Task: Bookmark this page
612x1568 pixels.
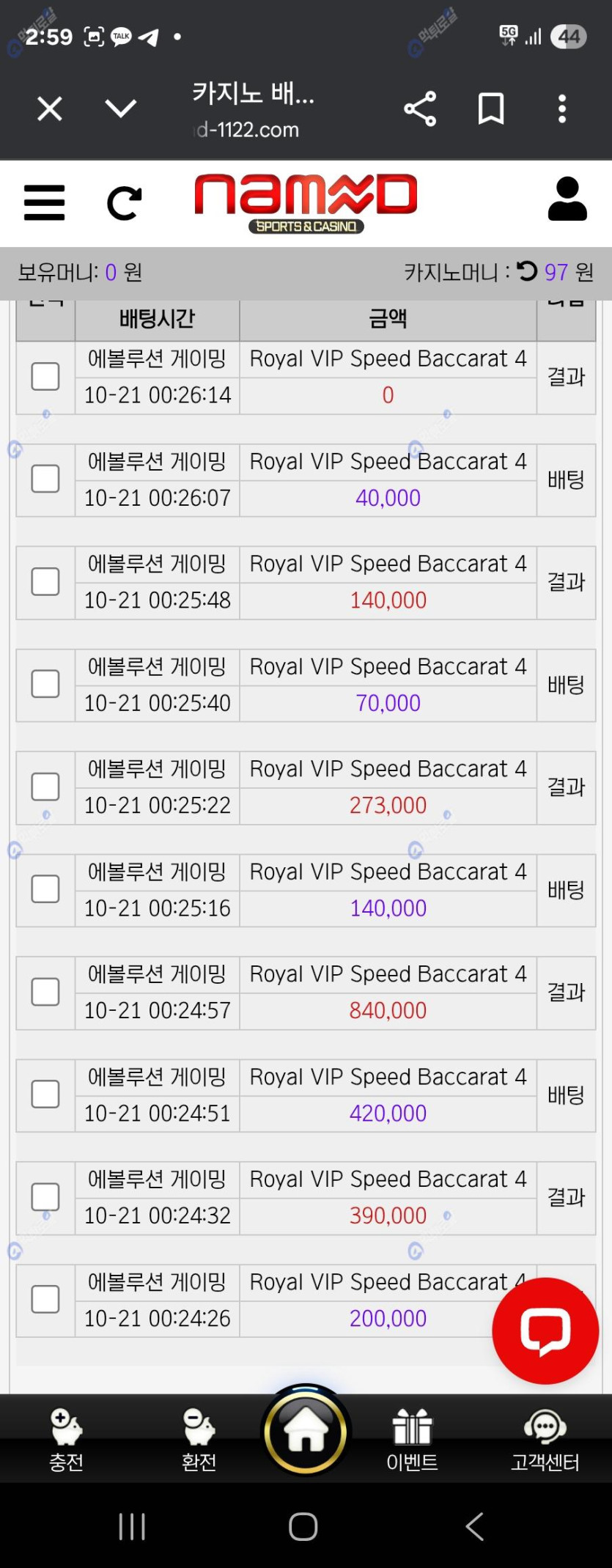Action: click(490, 109)
